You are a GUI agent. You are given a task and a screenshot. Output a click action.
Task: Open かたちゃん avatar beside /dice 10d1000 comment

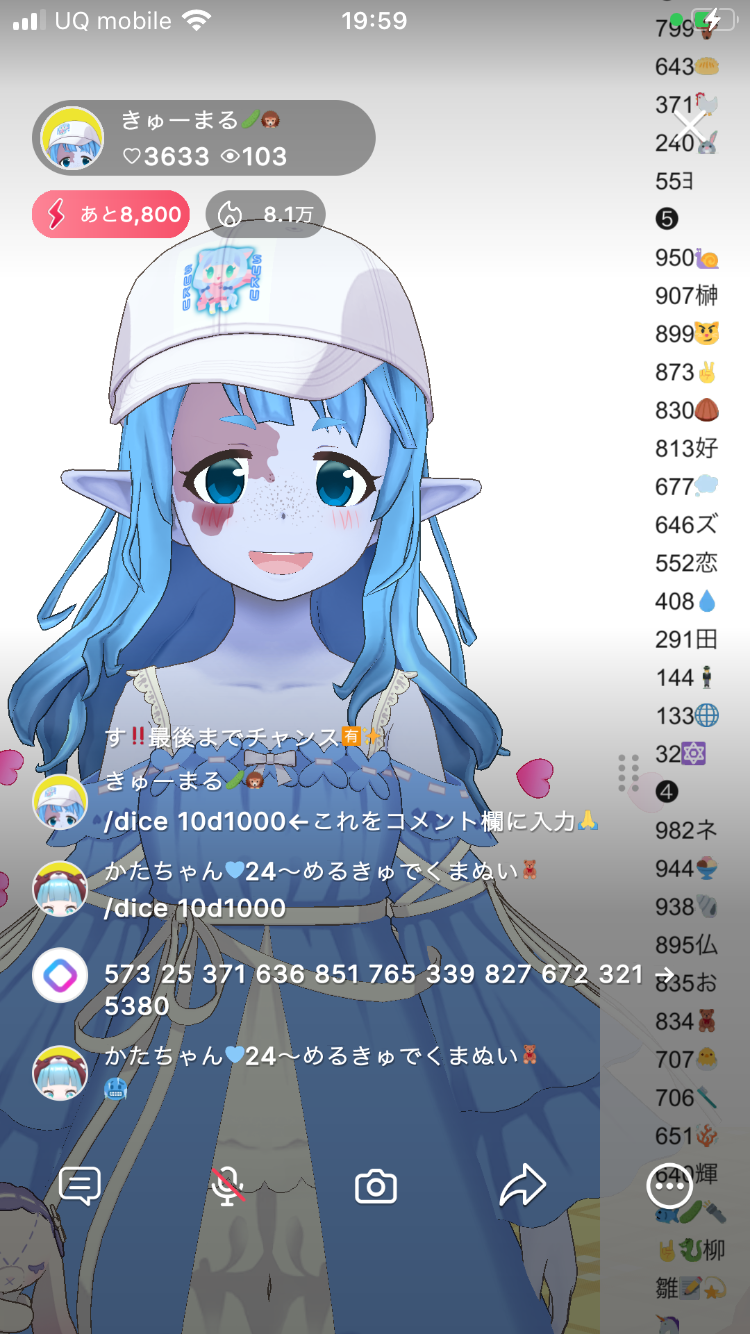tap(60, 888)
